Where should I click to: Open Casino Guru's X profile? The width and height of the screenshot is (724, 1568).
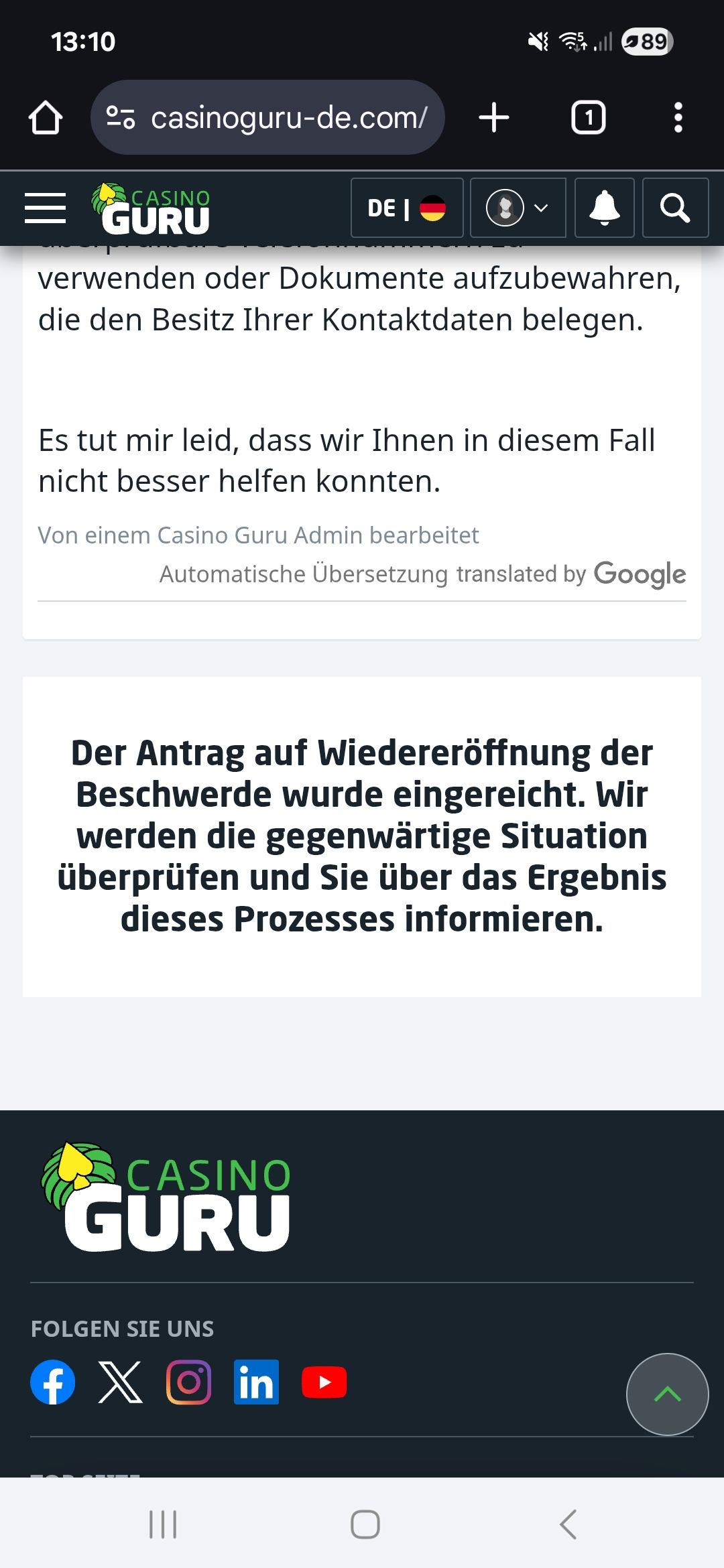[121, 1382]
